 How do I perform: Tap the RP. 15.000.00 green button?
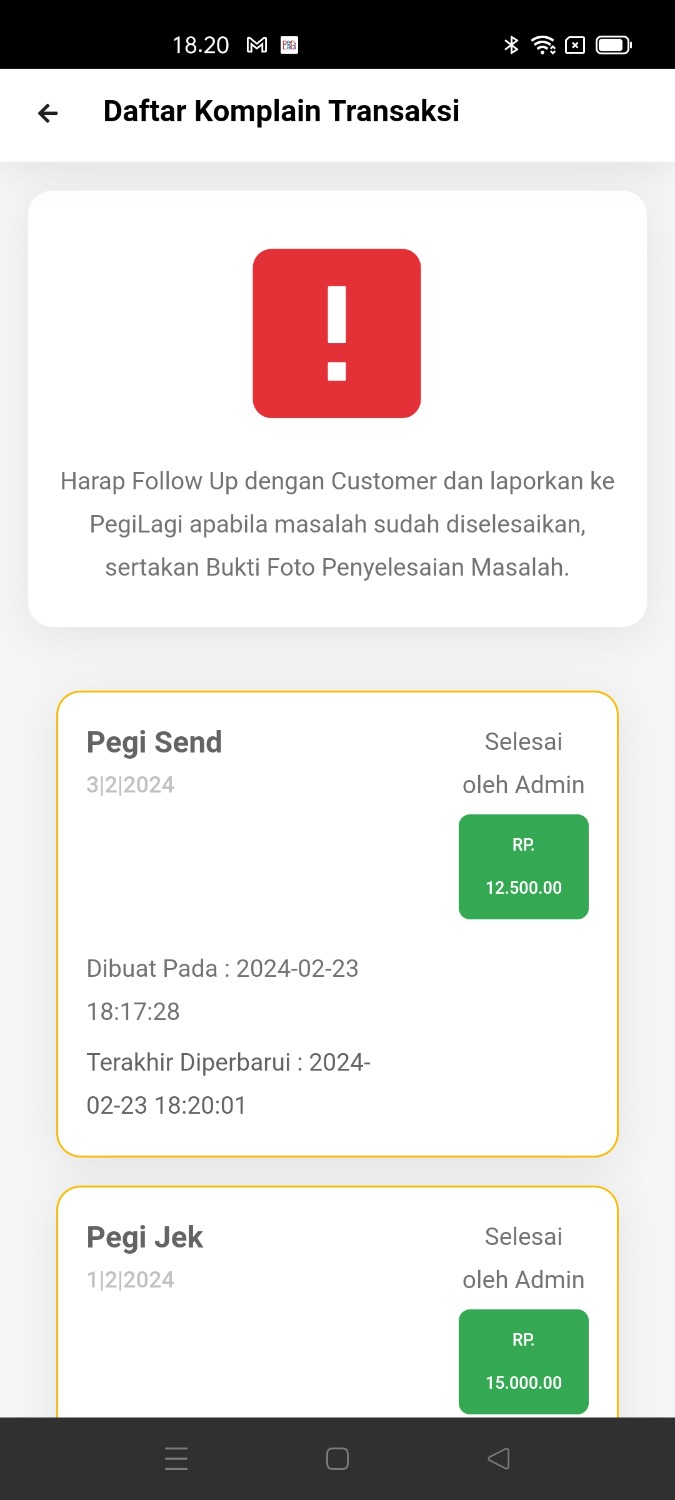[x=523, y=1361]
